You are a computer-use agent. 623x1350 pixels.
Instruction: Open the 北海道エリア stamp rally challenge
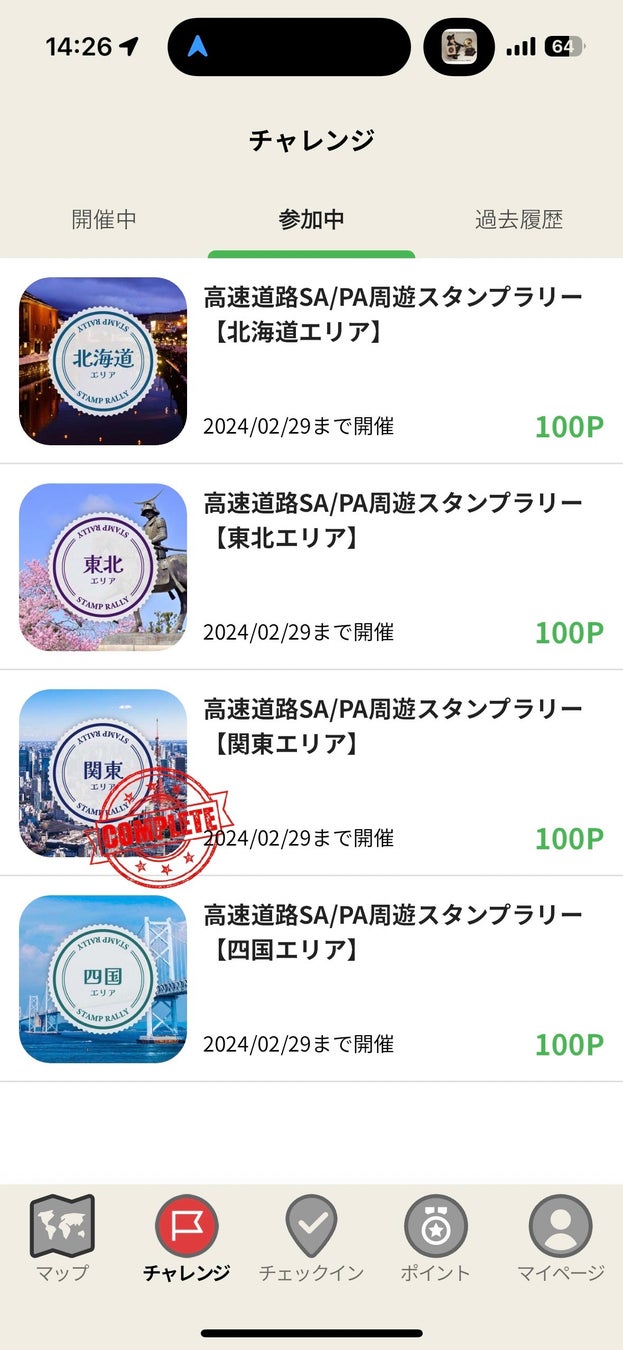click(x=311, y=361)
